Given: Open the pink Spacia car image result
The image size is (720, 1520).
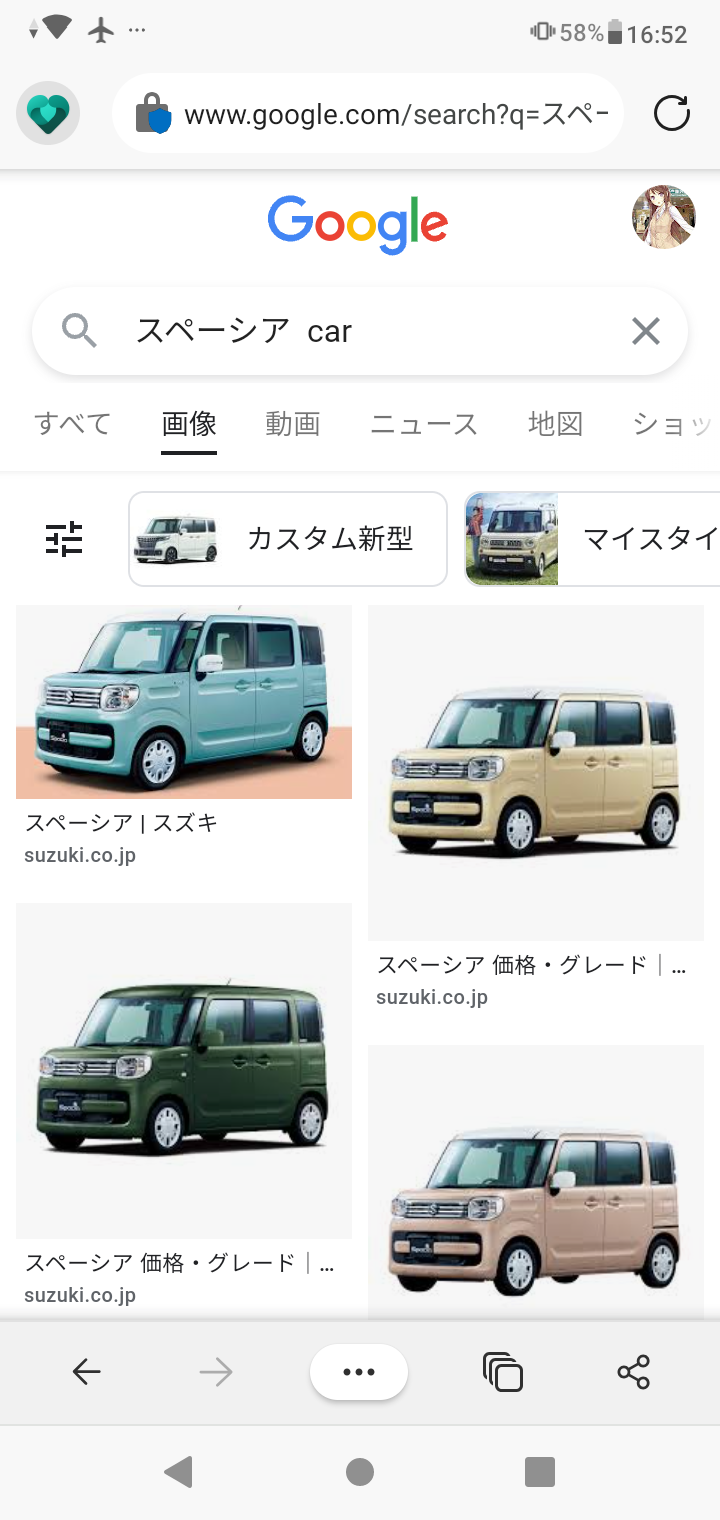Looking at the screenshot, I should tap(536, 1185).
